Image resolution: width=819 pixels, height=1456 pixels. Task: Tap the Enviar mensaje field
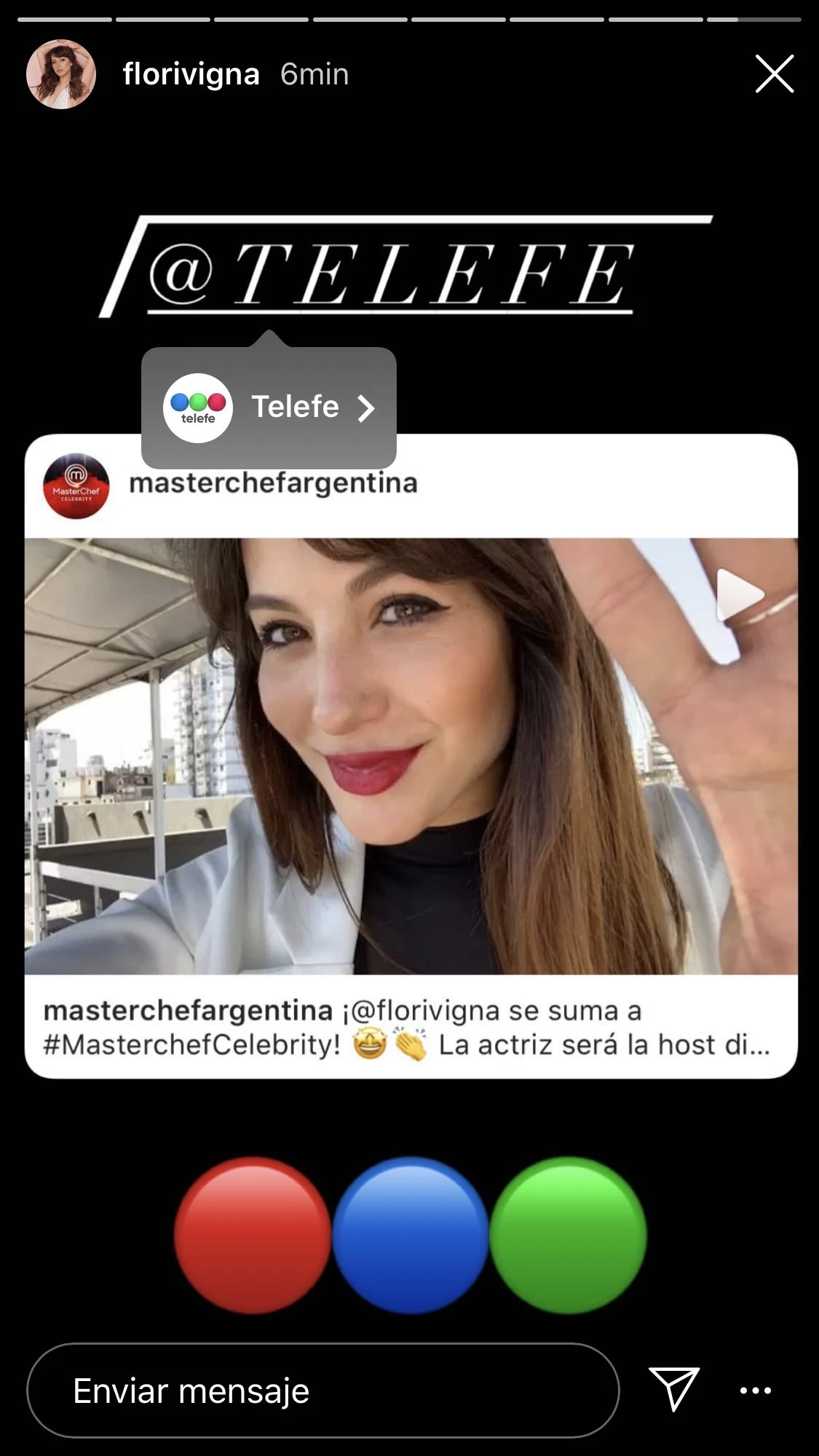pos(323,1391)
